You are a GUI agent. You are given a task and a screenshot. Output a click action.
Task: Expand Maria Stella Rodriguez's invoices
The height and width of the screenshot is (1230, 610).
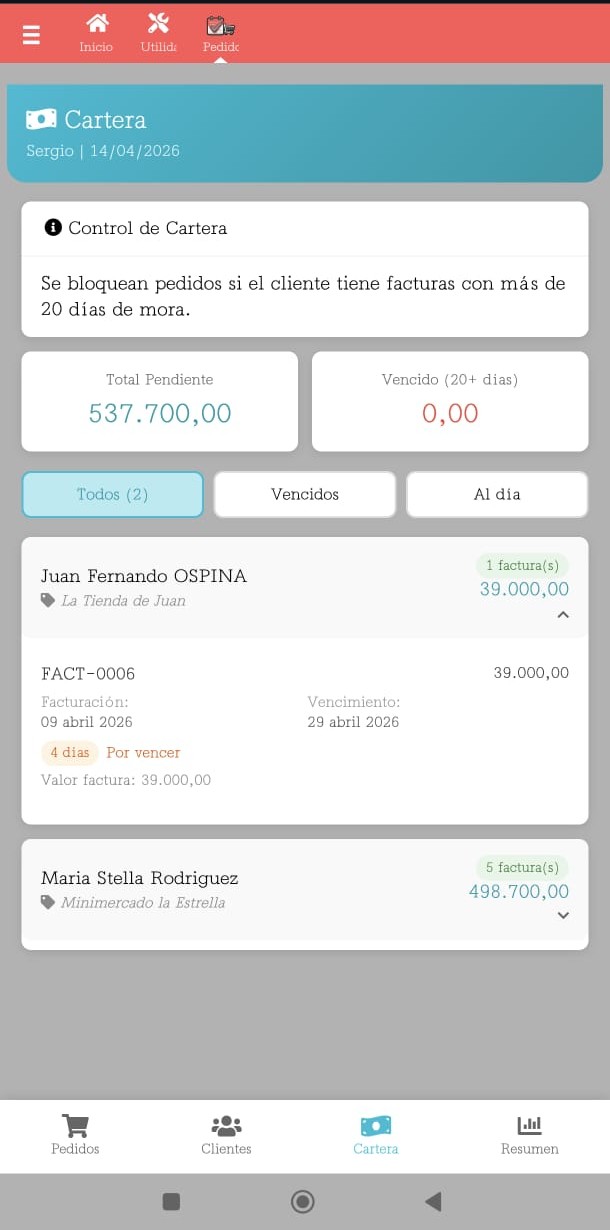click(563, 915)
